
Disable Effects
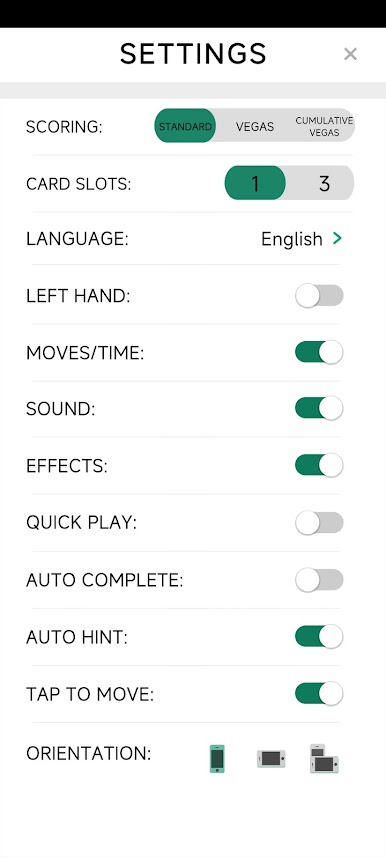coord(319,466)
